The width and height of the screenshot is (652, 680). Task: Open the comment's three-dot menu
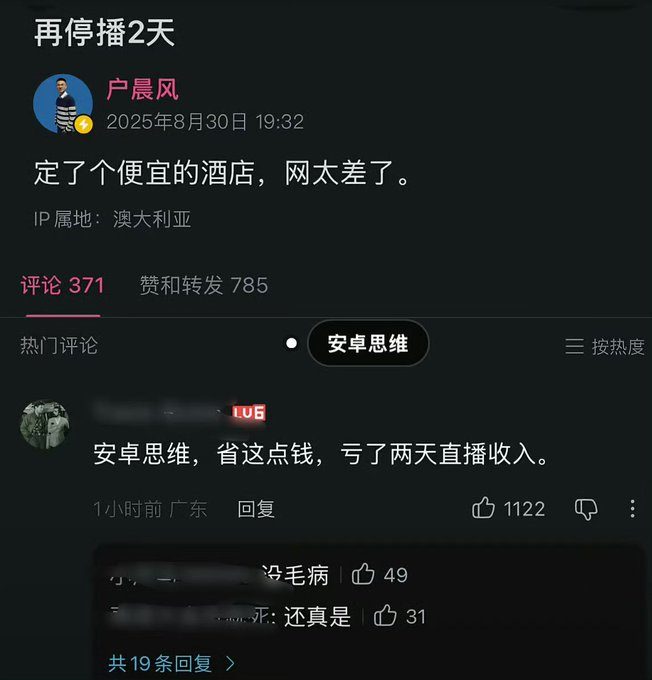[632, 509]
